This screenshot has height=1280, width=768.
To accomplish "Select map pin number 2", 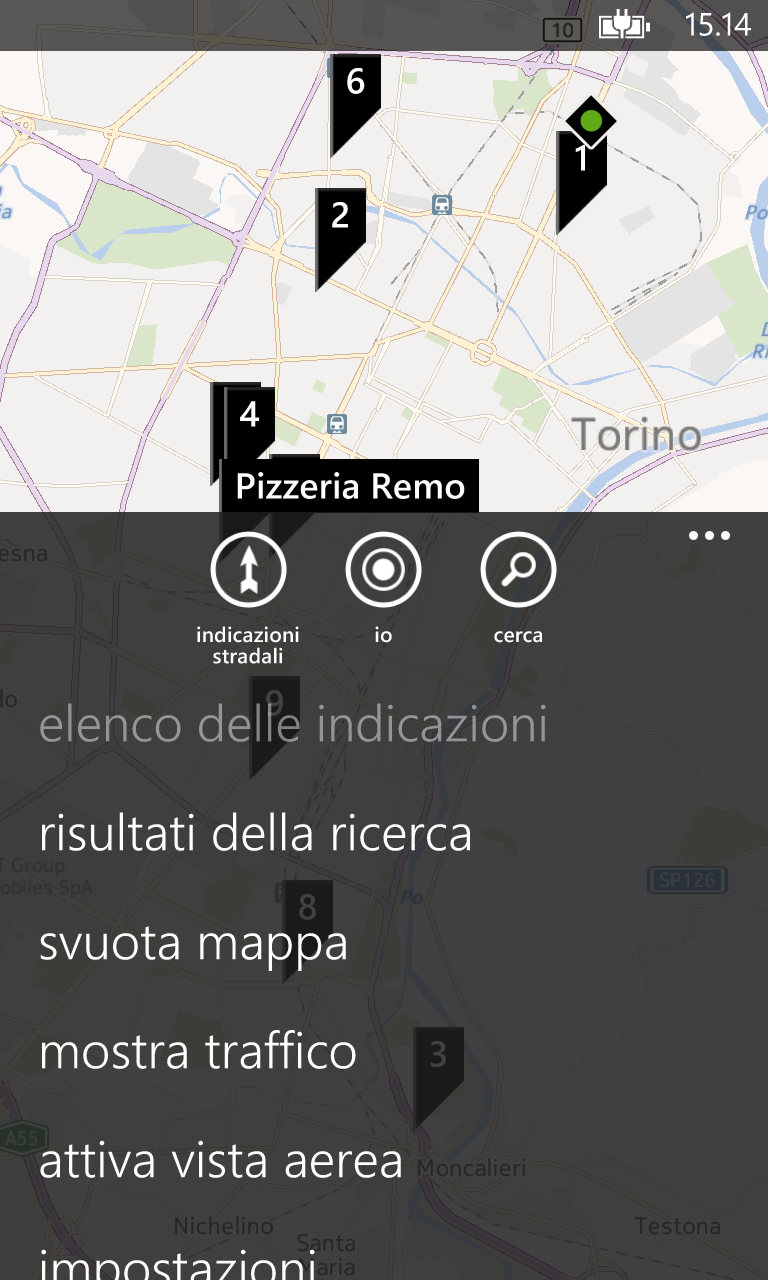I will tap(340, 216).
